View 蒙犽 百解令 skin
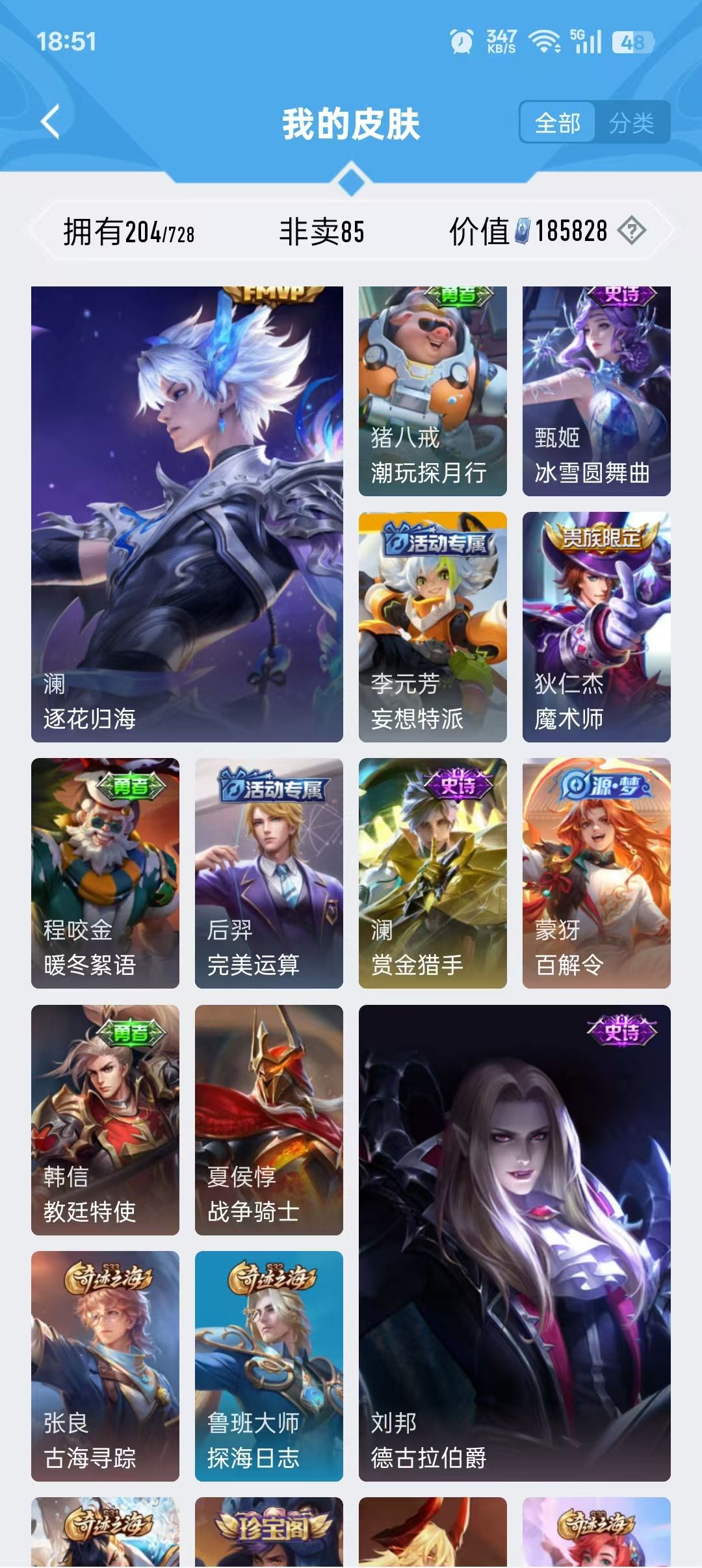 [597, 873]
